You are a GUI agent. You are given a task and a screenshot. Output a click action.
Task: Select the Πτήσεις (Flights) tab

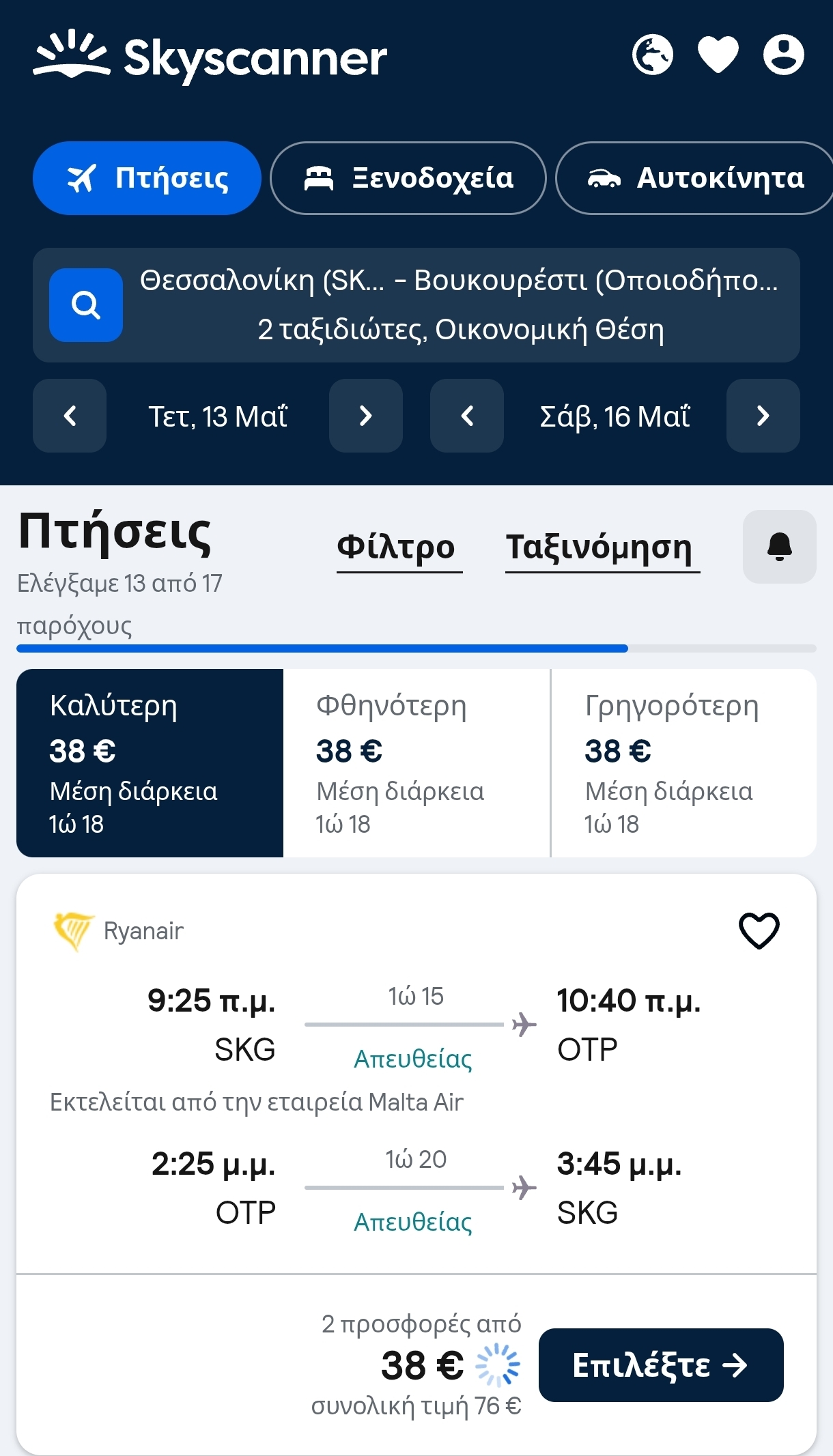pyautogui.click(x=147, y=178)
